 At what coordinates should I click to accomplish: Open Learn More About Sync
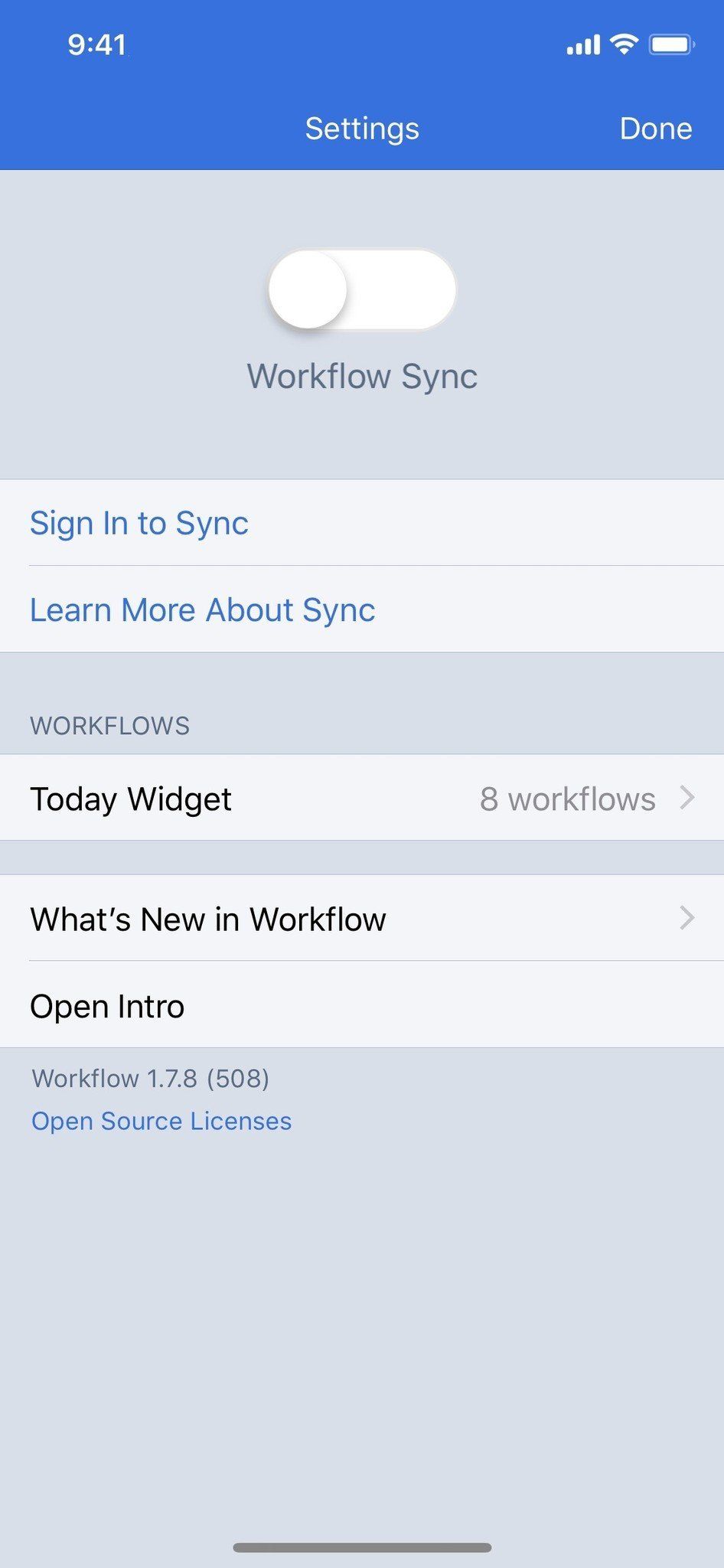click(202, 609)
